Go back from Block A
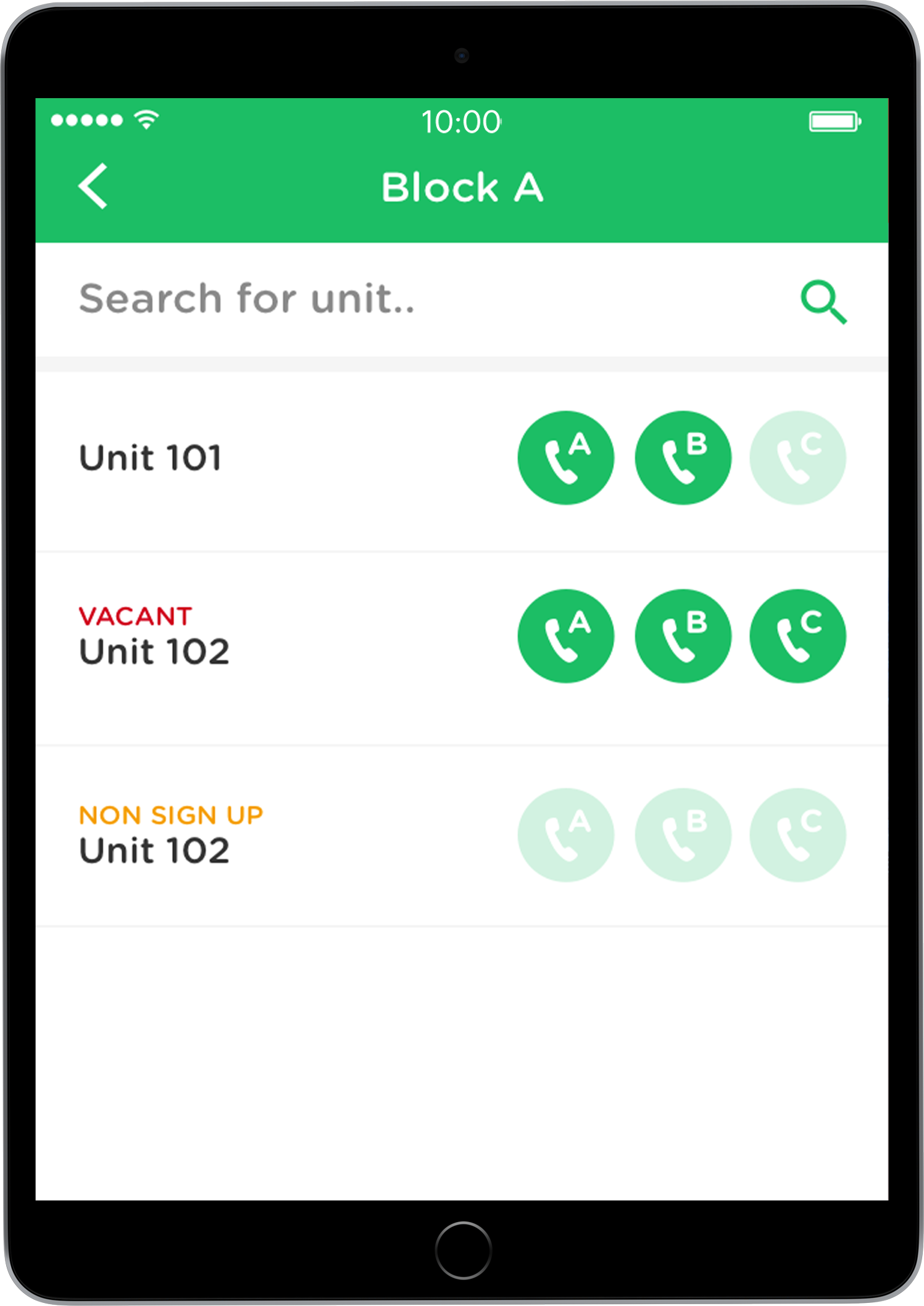 coord(93,186)
